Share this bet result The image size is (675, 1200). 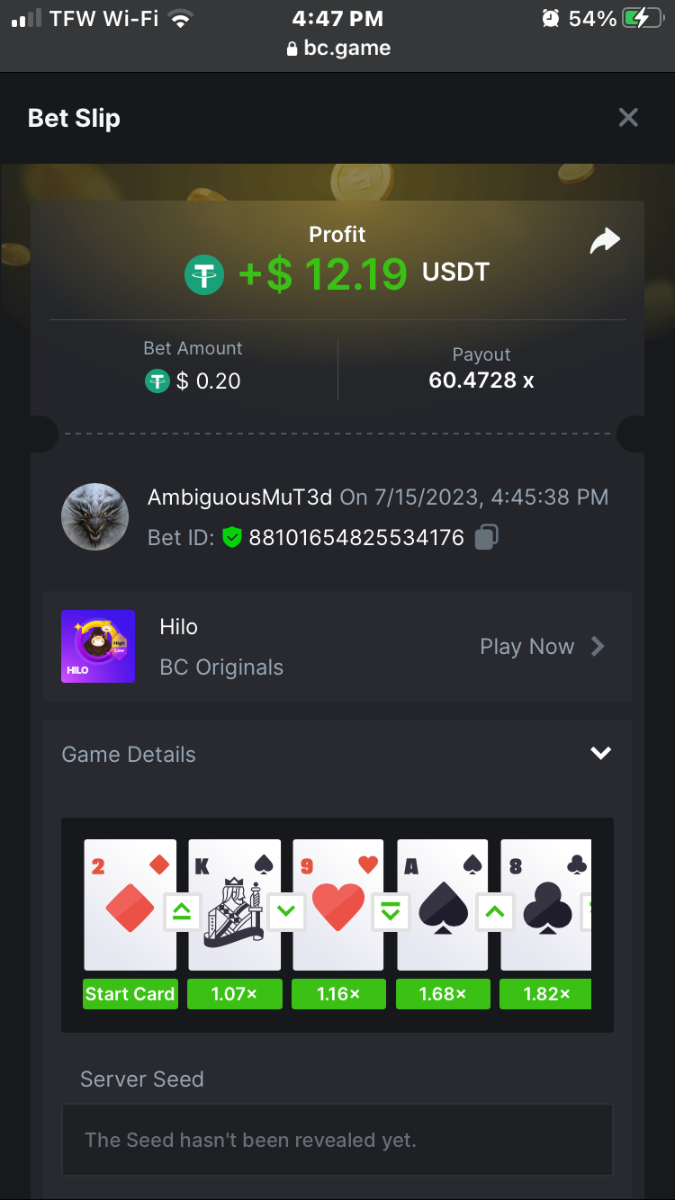click(x=605, y=241)
